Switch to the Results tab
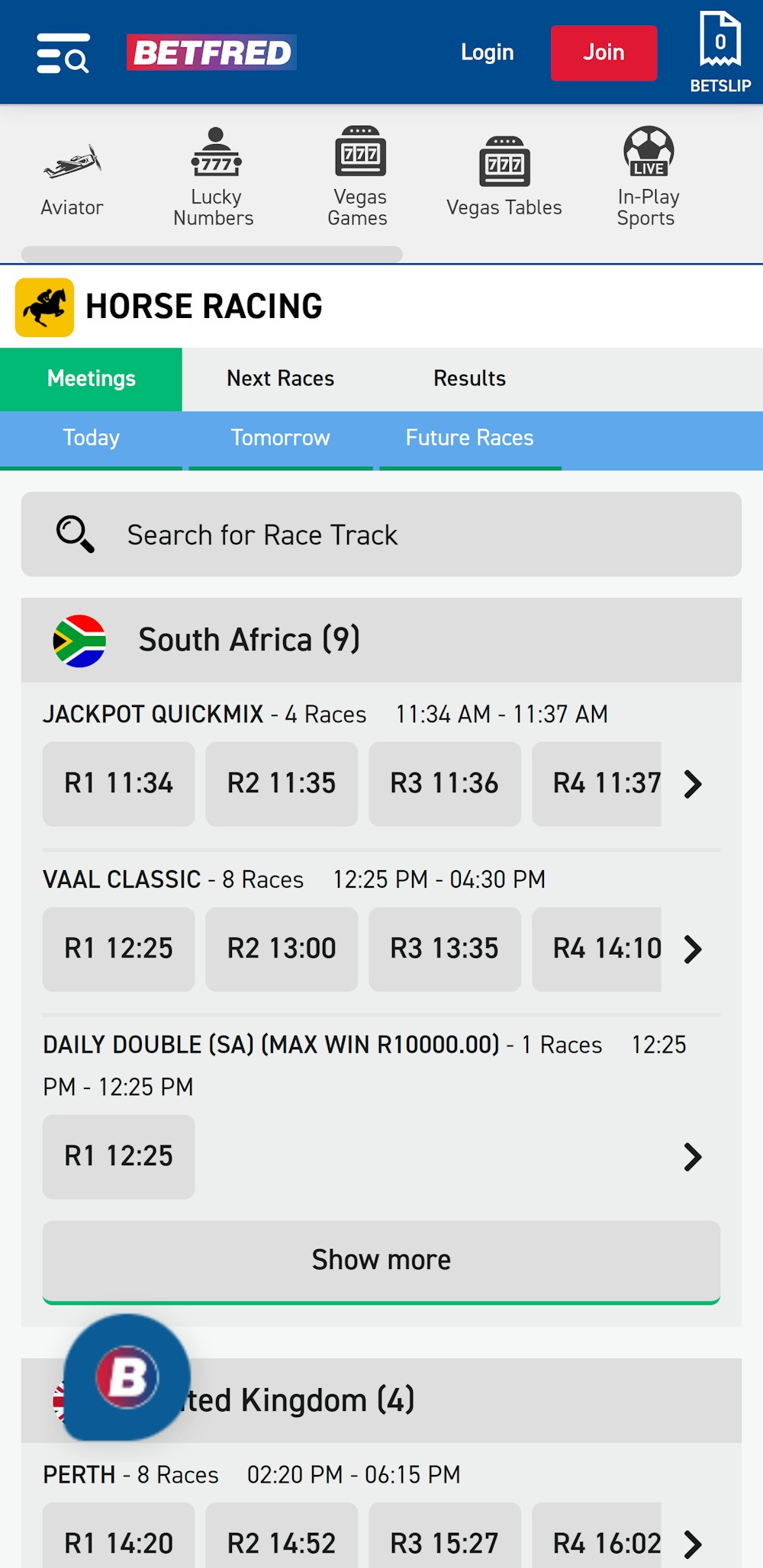Image resolution: width=763 pixels, height=1568 pixels. (x=468, y=378)
